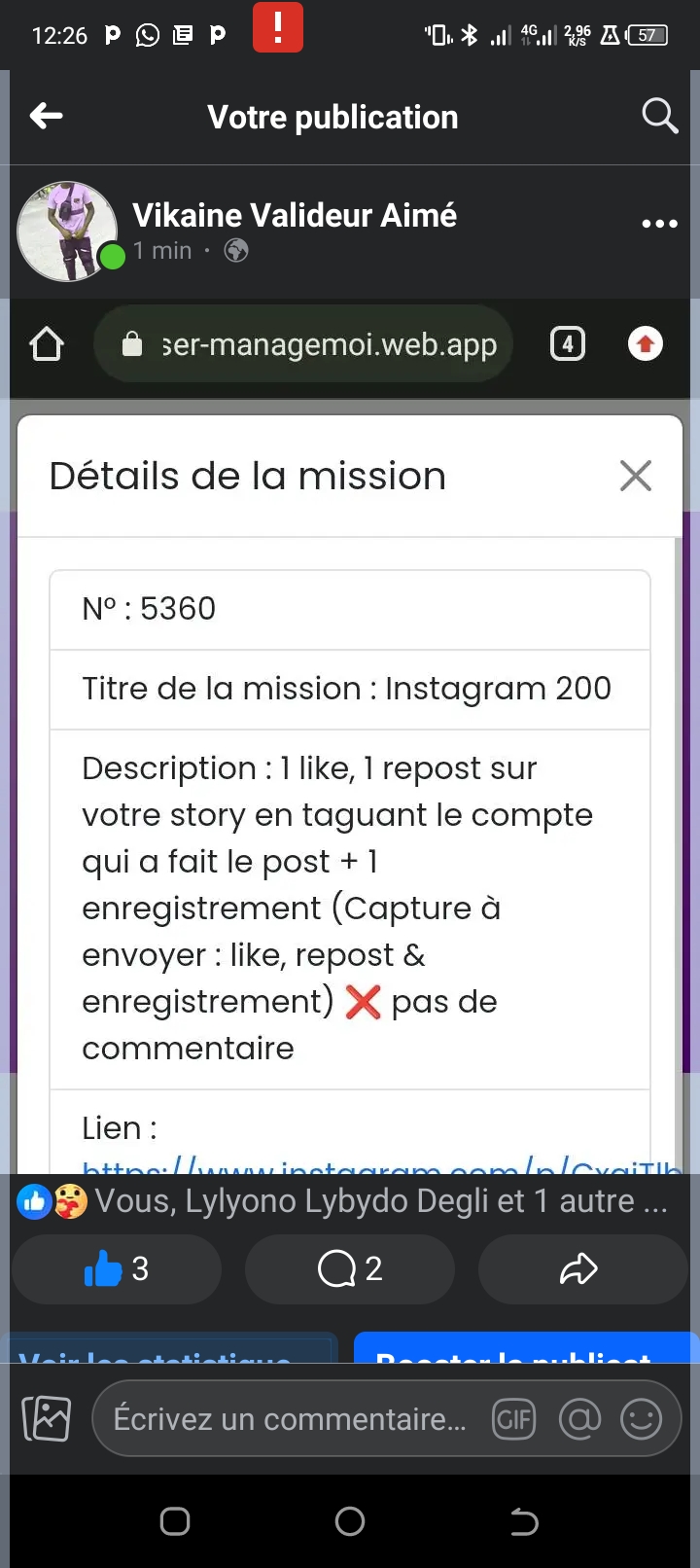This screenshot has height=1568, width=700.
Task: Attach a photo to the comment
Action: pos(47,1418)
